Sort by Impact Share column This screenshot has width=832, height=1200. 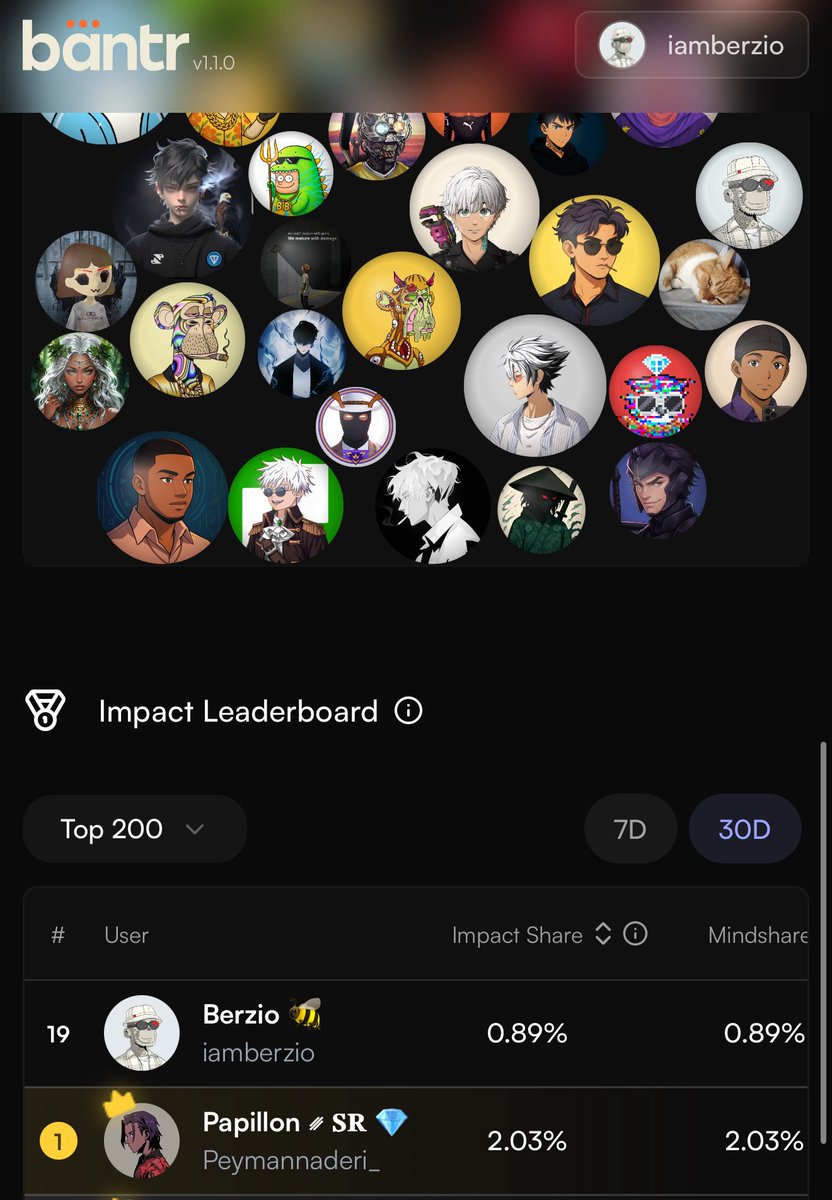(x=602, y=934)
